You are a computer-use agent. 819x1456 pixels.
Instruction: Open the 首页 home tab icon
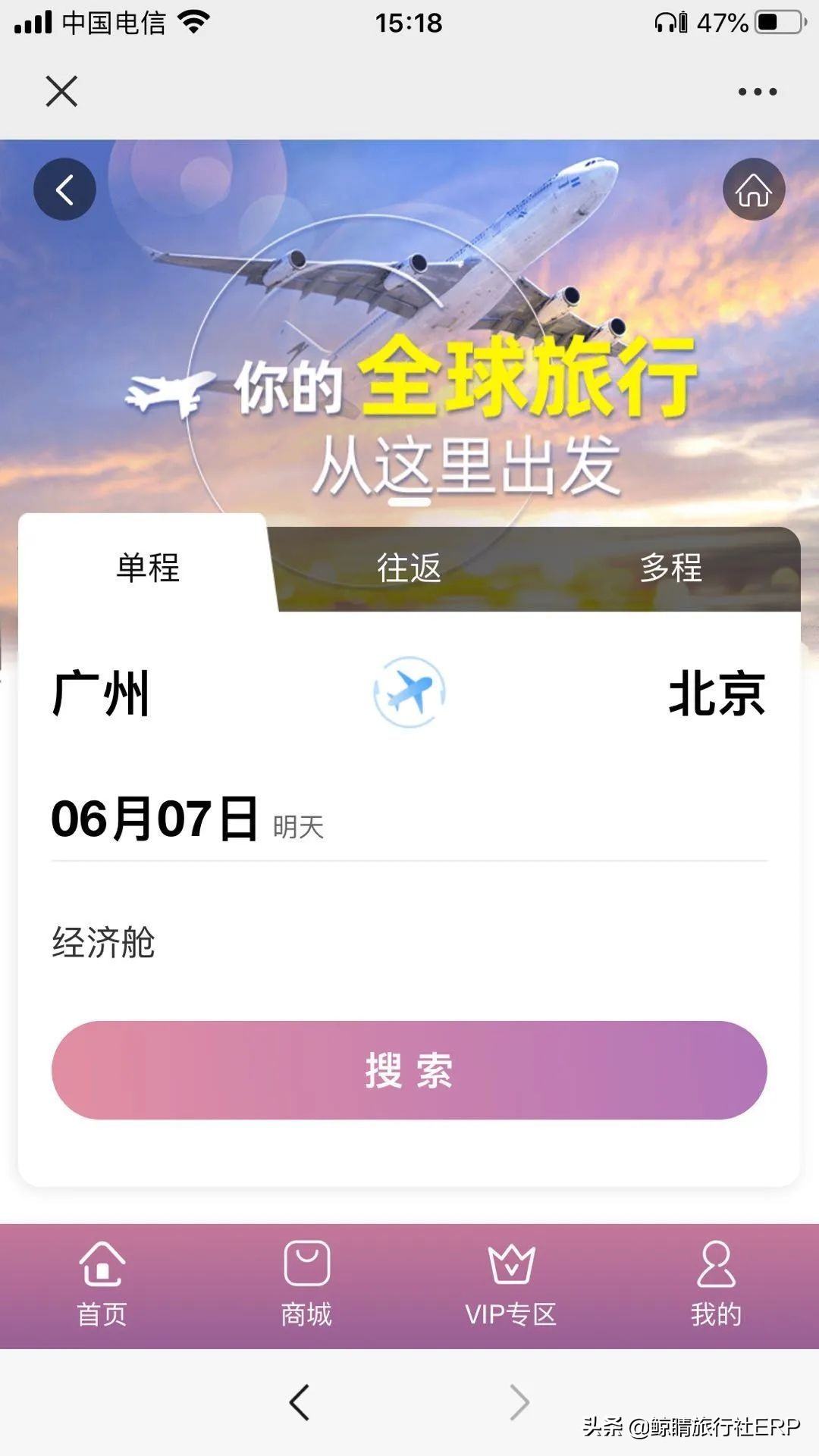102,1264
